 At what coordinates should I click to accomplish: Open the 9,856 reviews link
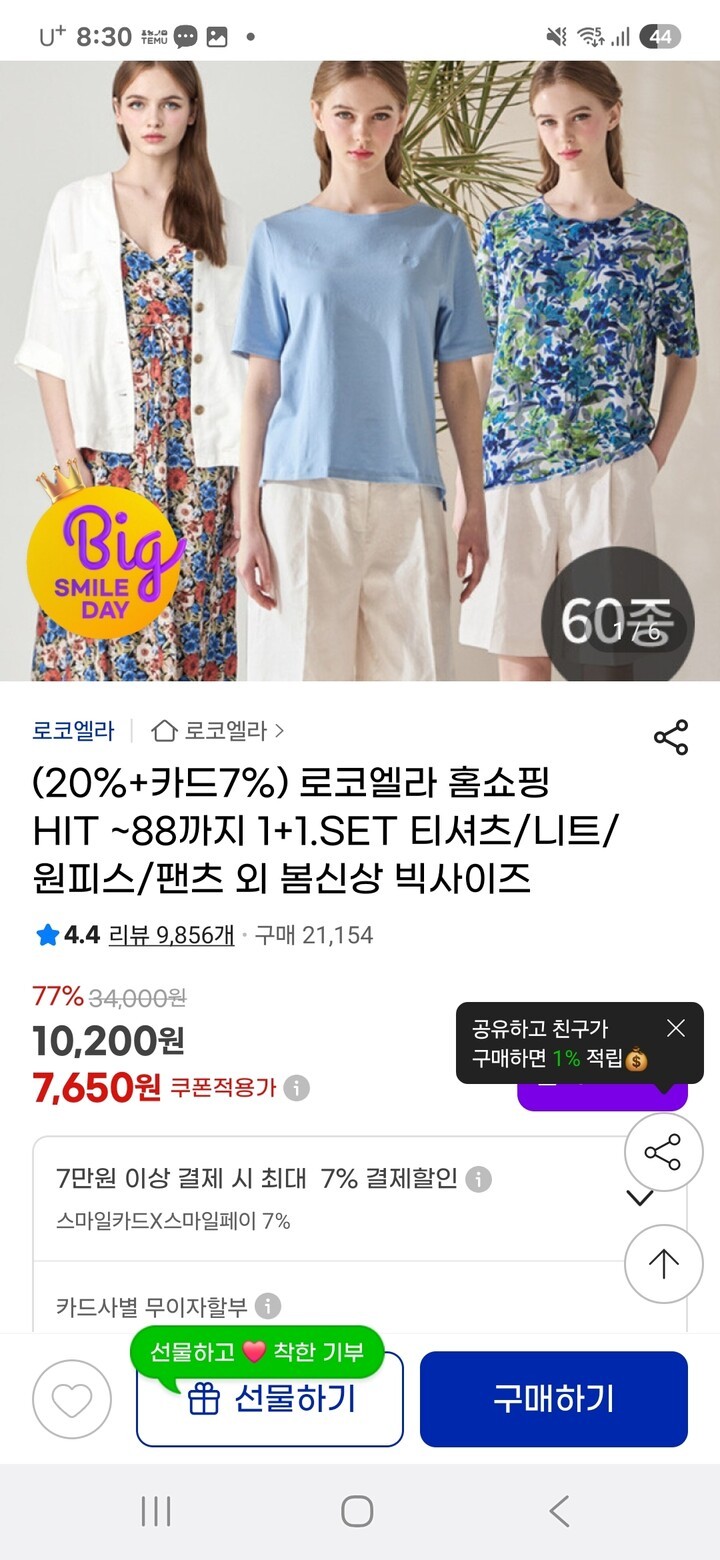171,935
